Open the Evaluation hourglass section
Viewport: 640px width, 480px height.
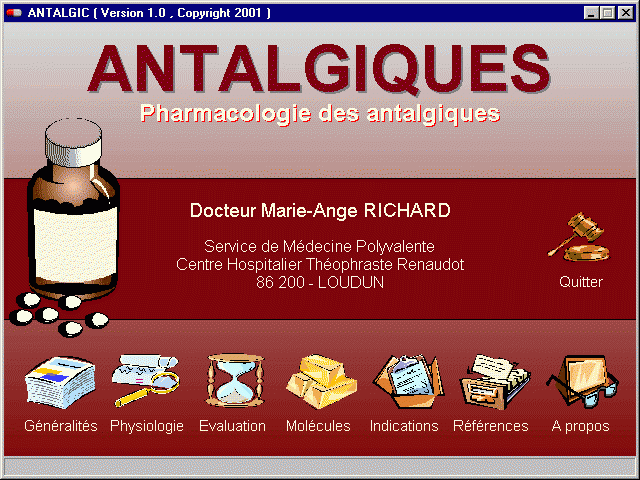click(232, 383)
